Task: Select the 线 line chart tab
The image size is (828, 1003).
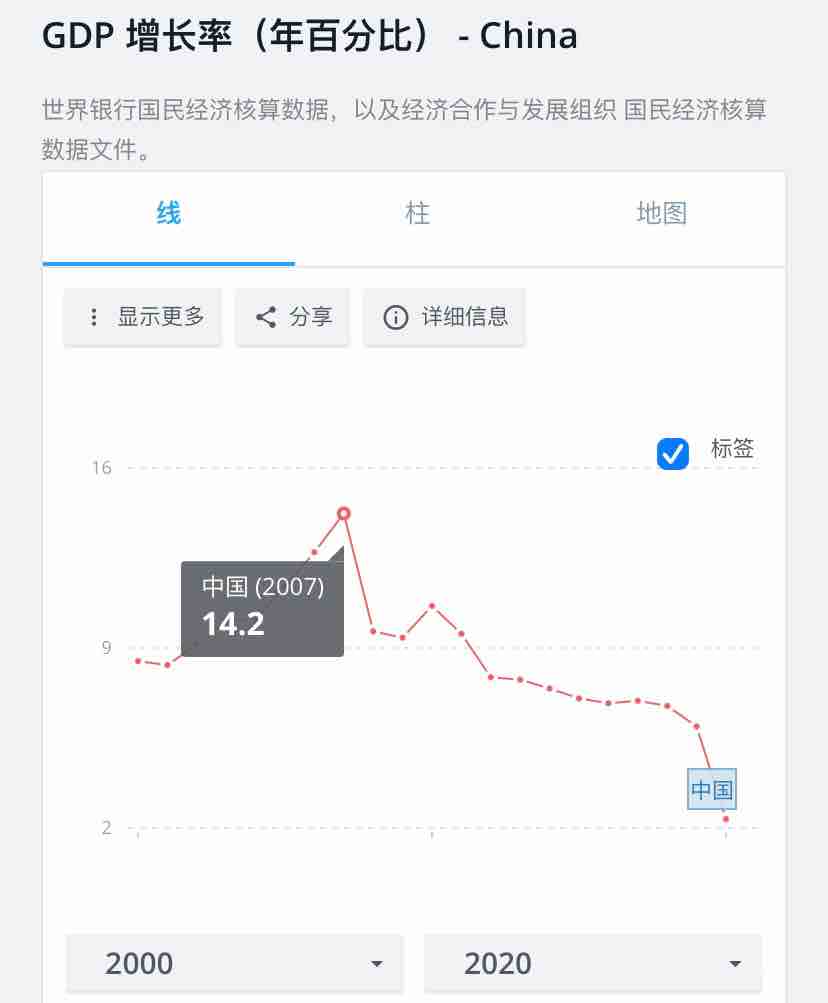Action: coord(168,213)
